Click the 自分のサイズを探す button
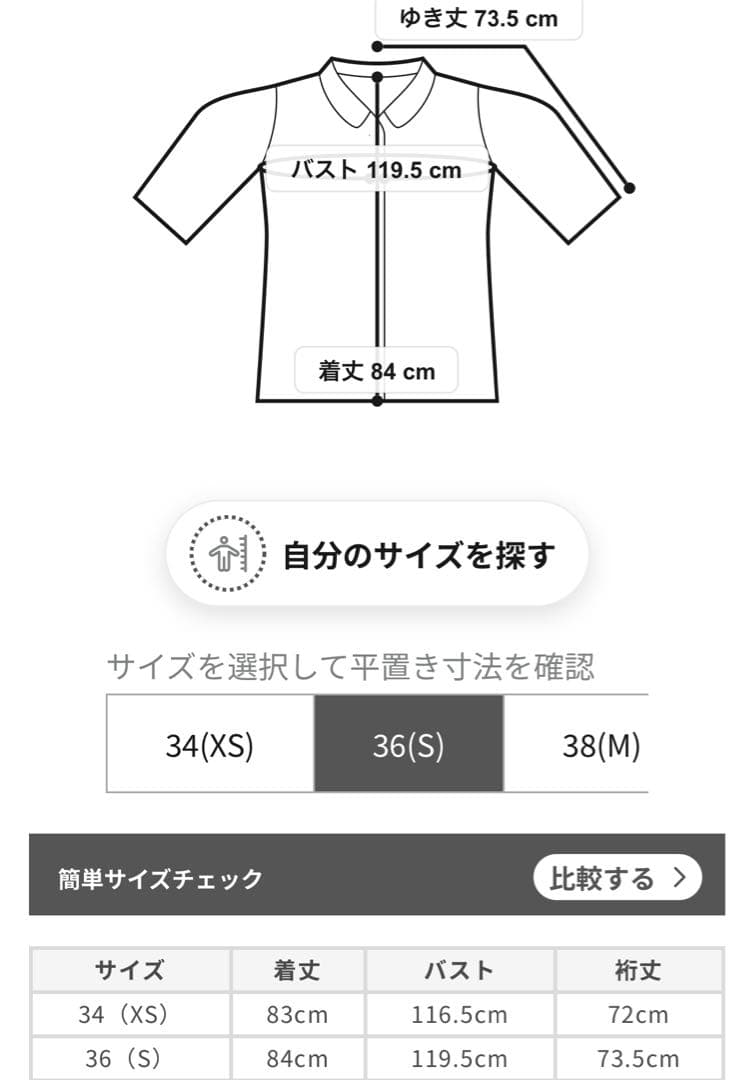The height and width of the screenshot is (1080, 755). click(x=375, y=552)
